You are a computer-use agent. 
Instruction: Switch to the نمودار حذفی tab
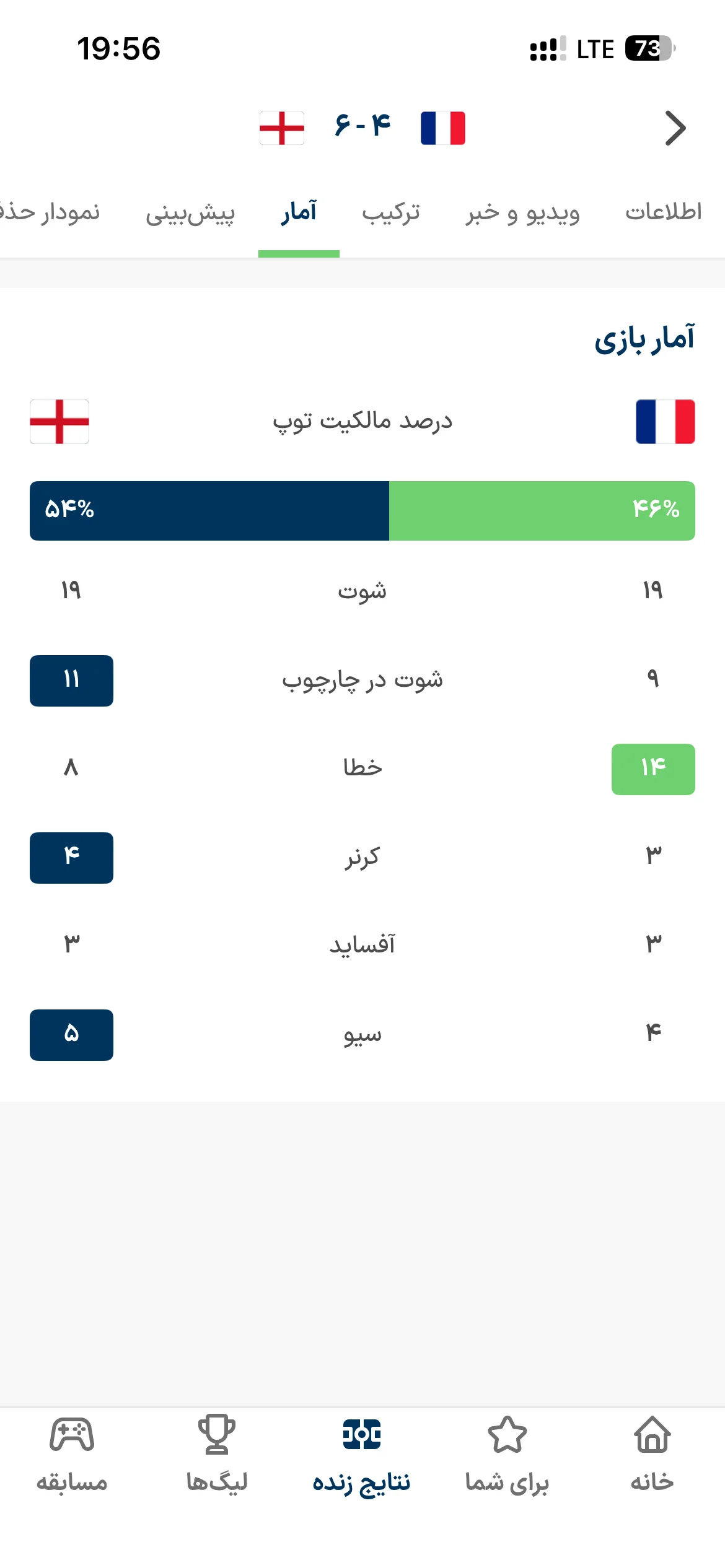pyautogui.click(x=50, y=212)
